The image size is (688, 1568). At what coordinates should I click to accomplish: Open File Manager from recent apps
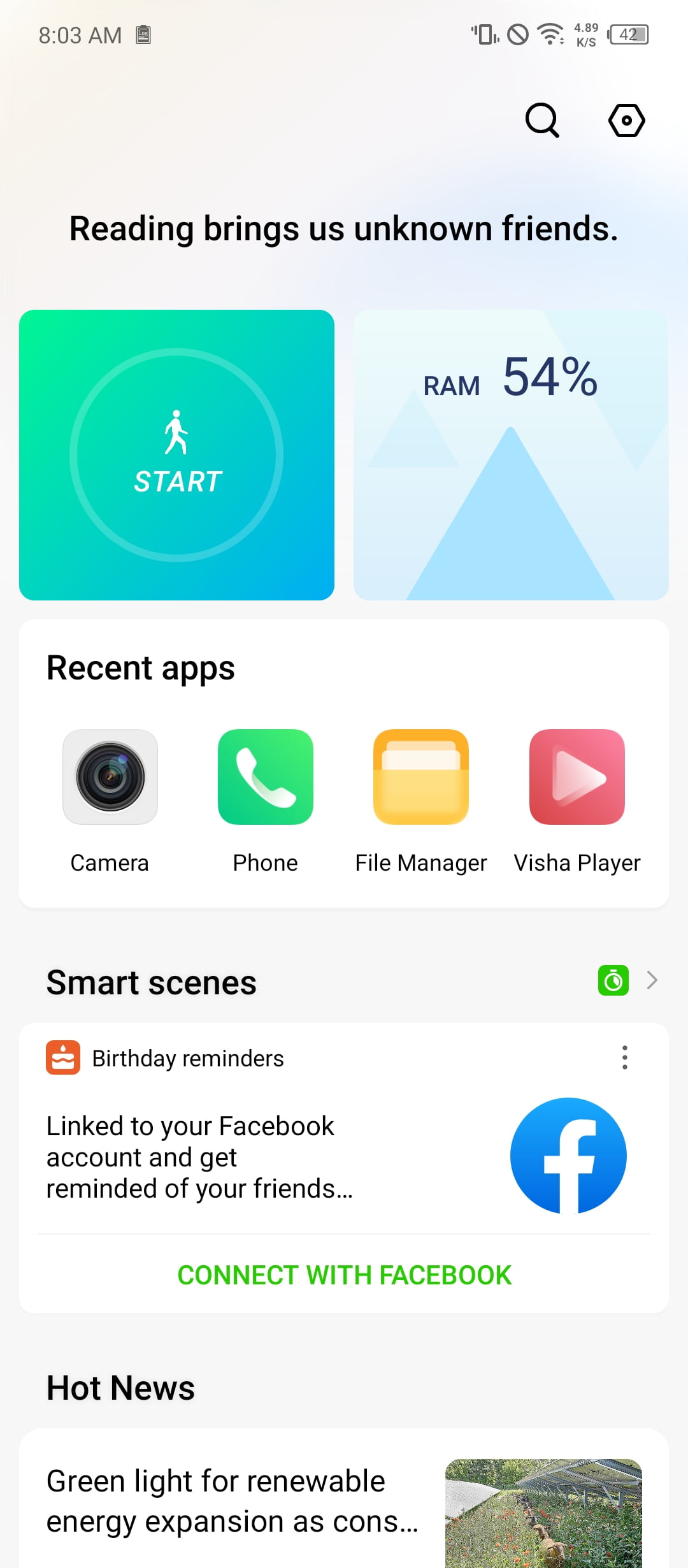coord(421,777)
